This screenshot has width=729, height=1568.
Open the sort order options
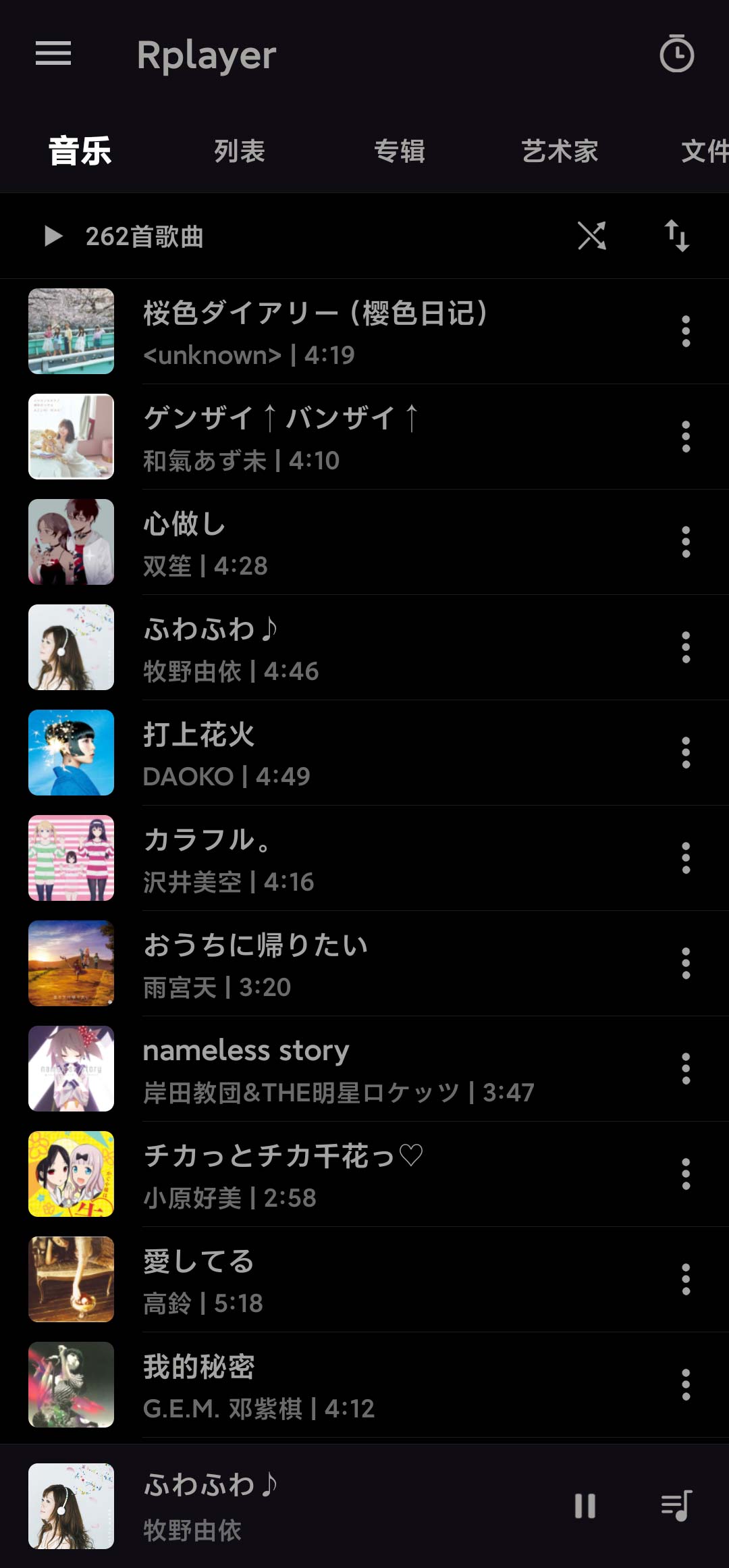[678, 236]
